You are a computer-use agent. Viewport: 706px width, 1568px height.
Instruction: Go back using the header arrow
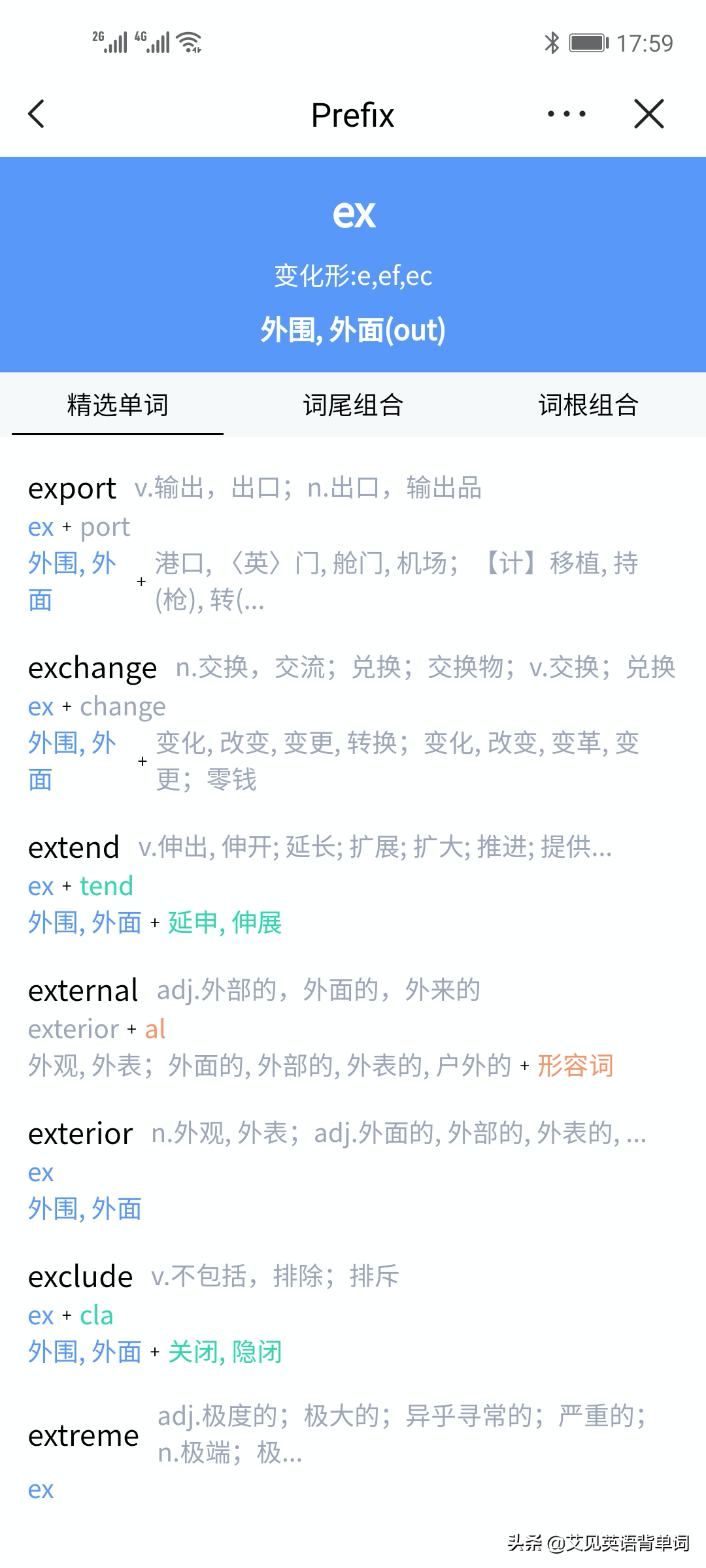coord(37,114)
